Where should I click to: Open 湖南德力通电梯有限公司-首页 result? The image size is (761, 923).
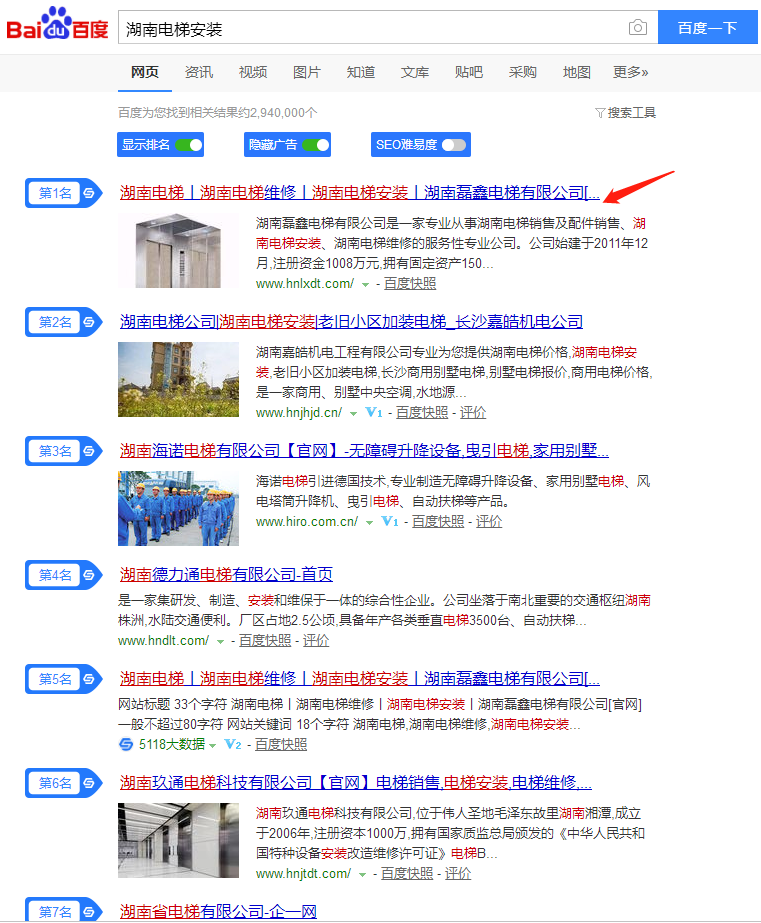tap(226, 575)
